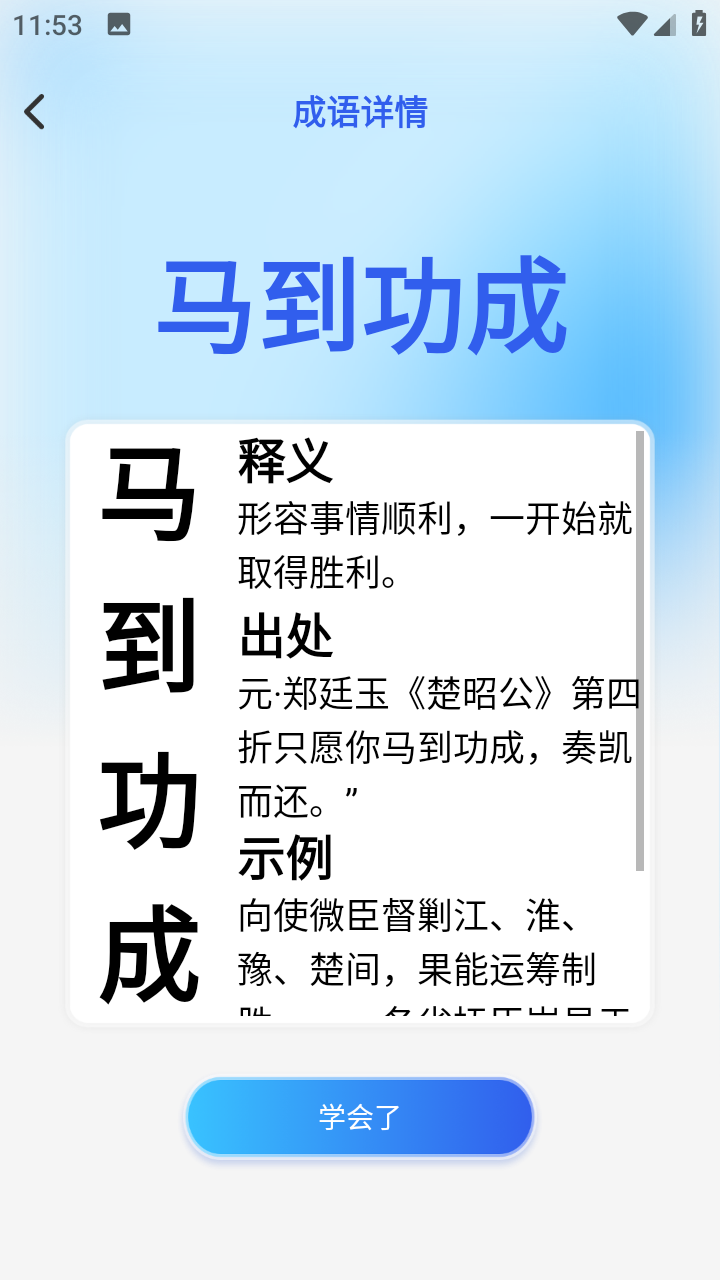Tap the large character 到
The width and height of the screenshot is (720, 1280).
(x=148, y=648)
